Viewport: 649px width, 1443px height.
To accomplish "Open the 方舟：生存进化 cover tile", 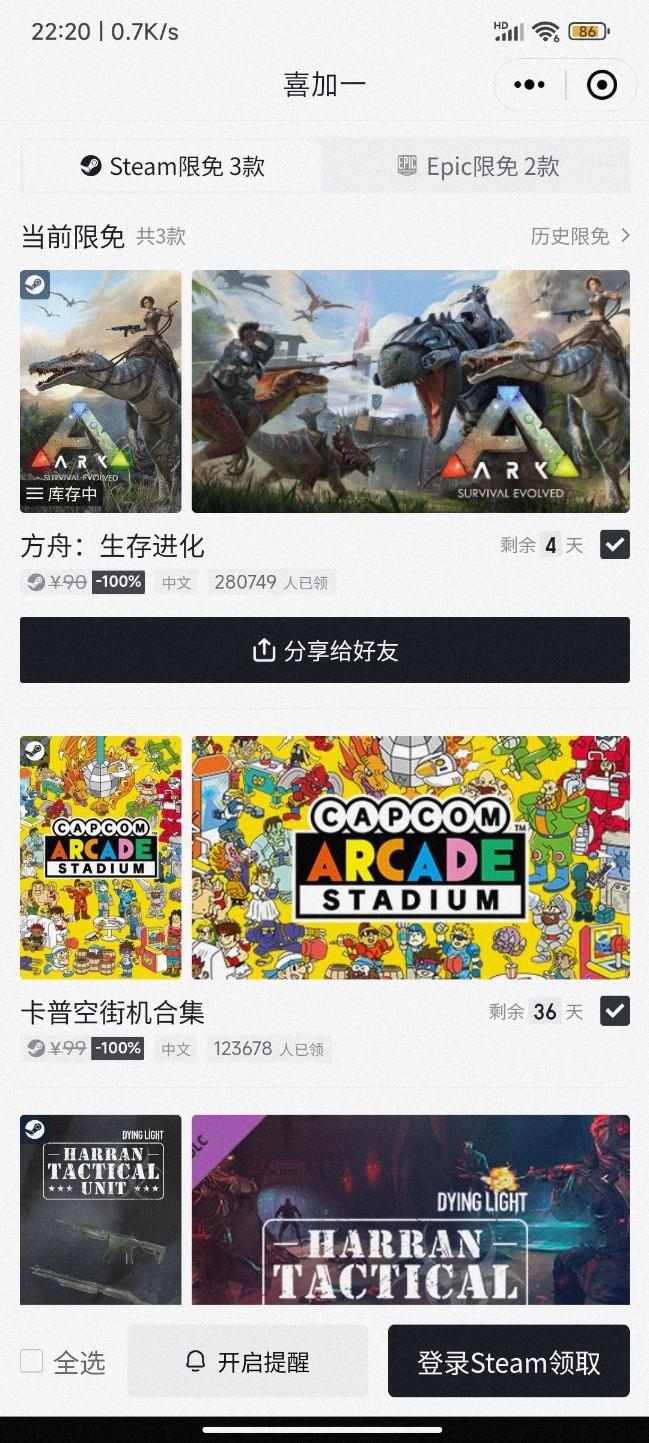I will click(x=101, y=391).
